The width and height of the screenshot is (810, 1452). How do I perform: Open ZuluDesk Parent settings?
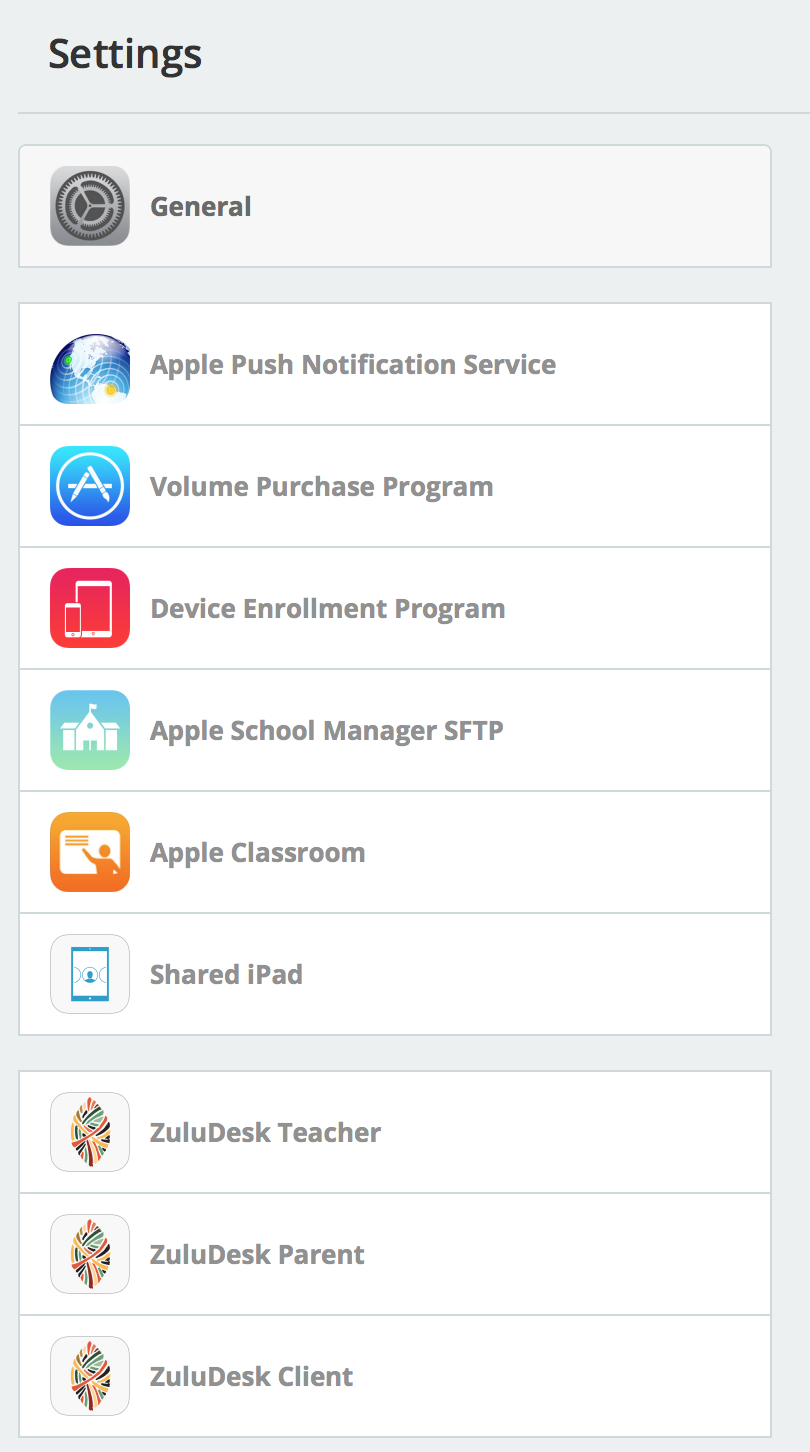click(257, 1255)
